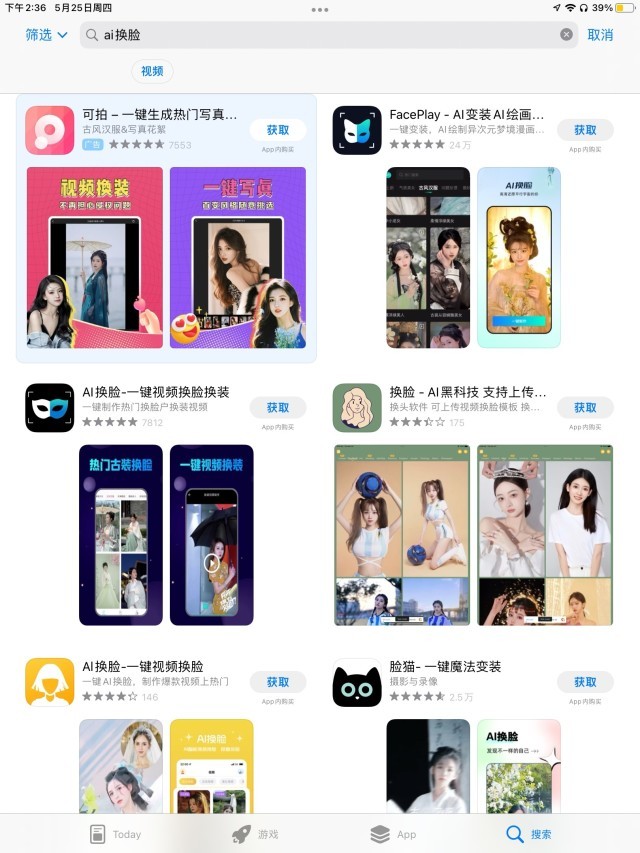Cancel the search with 取消

coord(600,35)
